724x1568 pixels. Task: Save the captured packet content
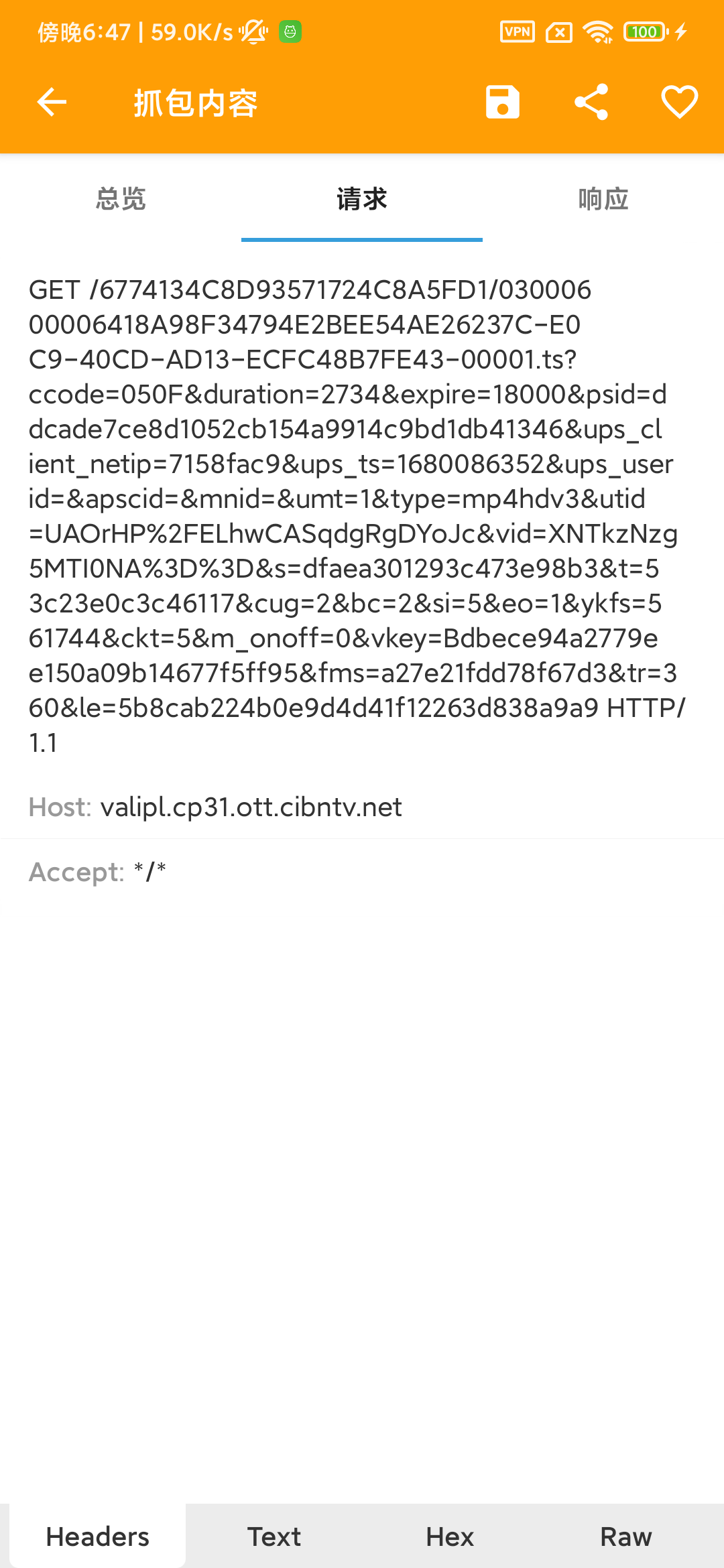(x=503, y=103)
